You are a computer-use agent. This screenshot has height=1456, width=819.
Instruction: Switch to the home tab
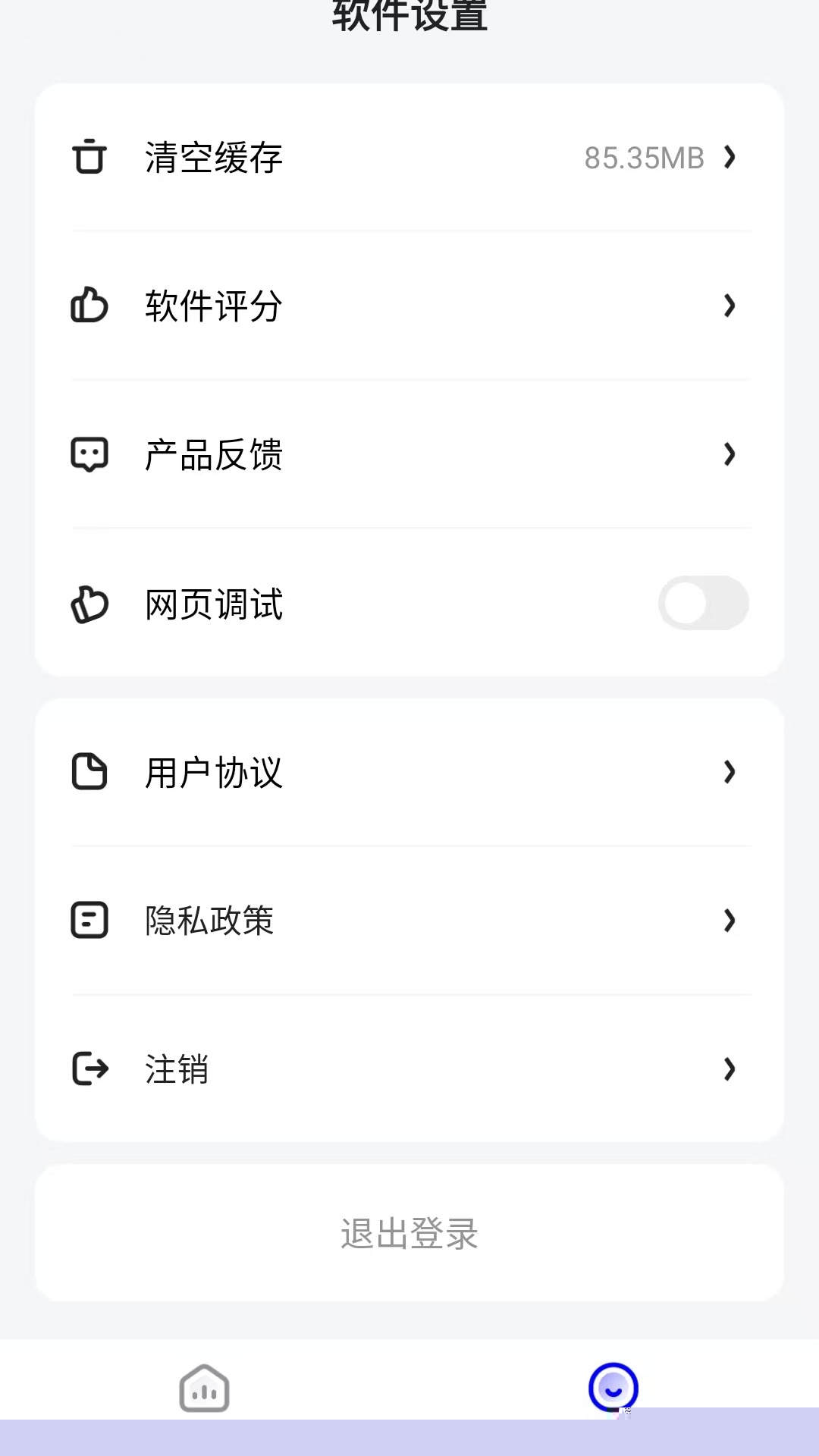pyautogui.click(x=204, y=1389)
